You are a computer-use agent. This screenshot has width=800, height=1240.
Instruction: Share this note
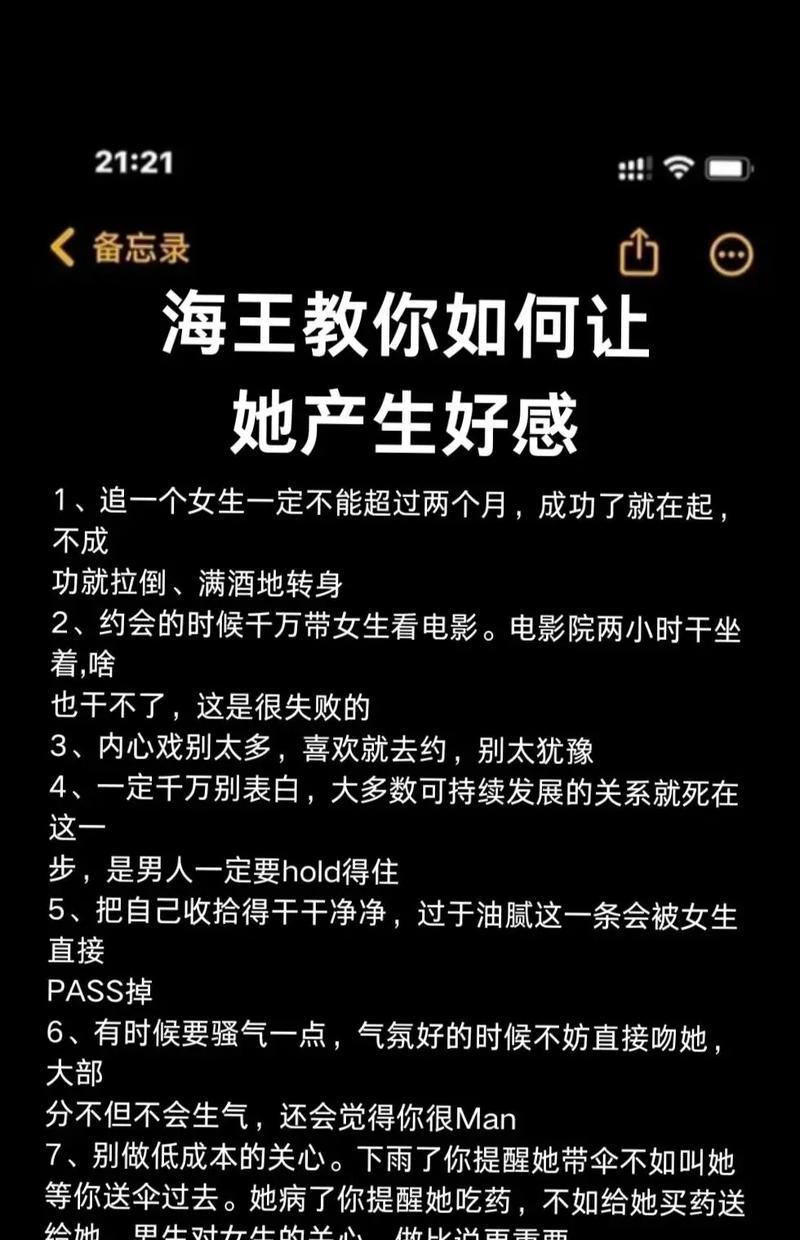point(640,252)
